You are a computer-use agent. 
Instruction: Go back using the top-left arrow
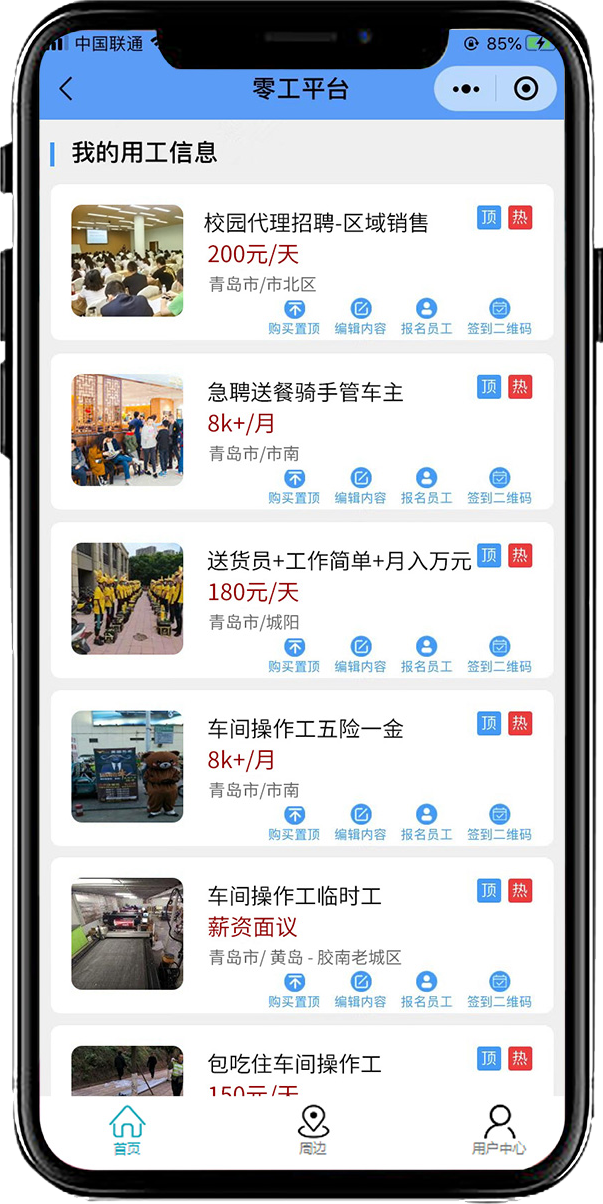[66, 89]
